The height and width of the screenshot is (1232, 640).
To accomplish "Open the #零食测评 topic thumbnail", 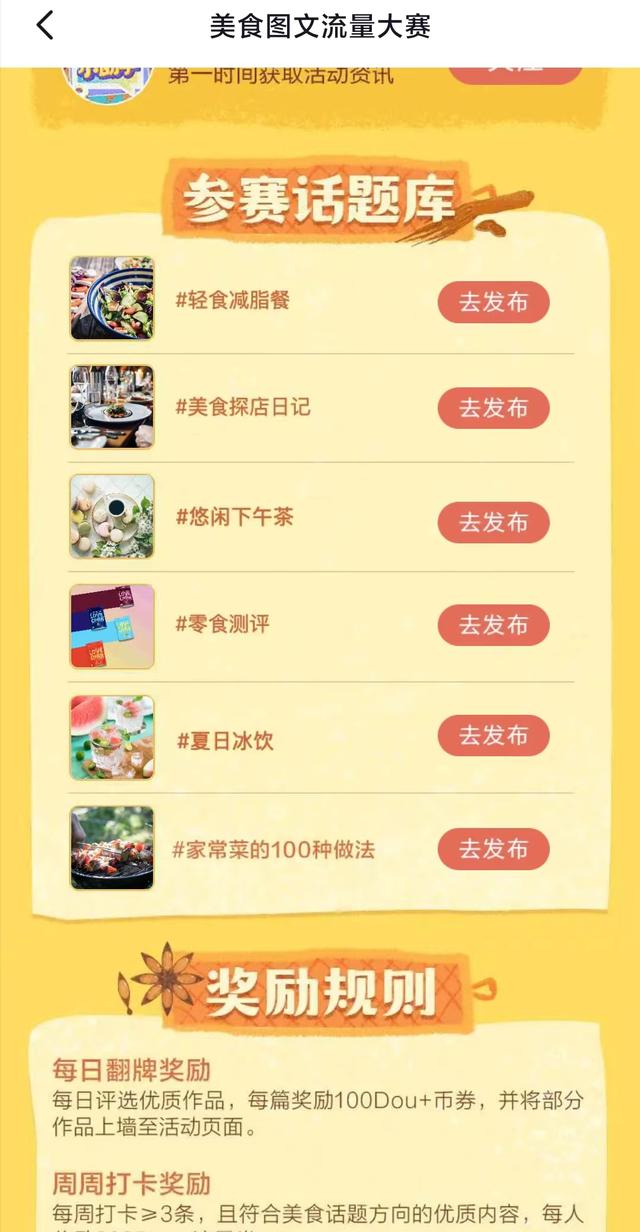I will [112, 626].
